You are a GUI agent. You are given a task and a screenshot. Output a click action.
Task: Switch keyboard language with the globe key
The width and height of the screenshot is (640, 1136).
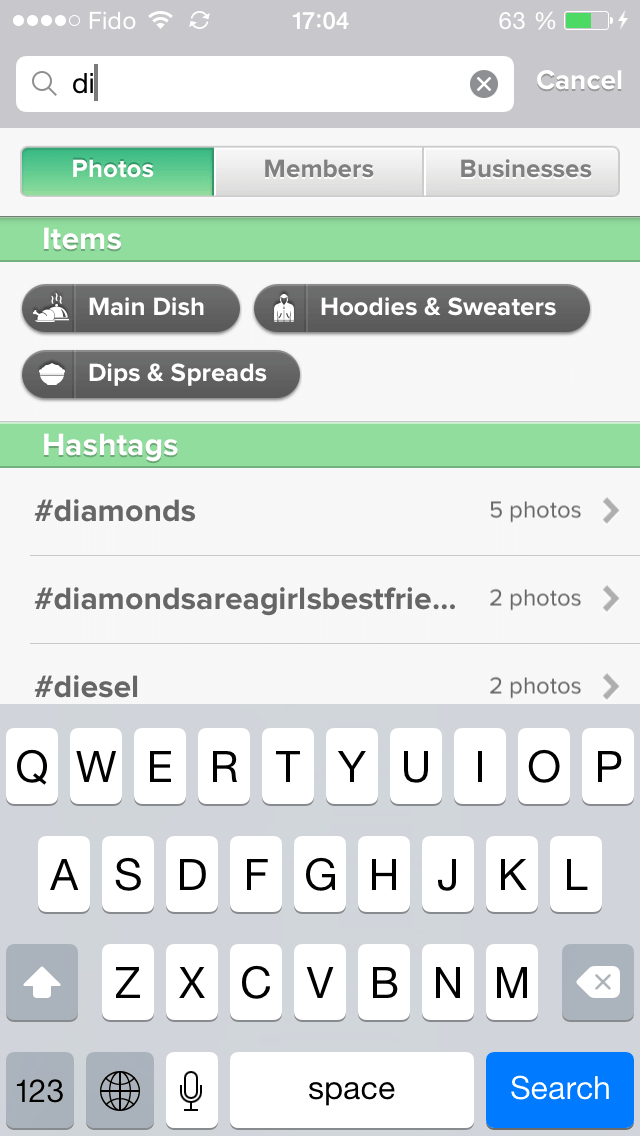tap(120, 1089)
